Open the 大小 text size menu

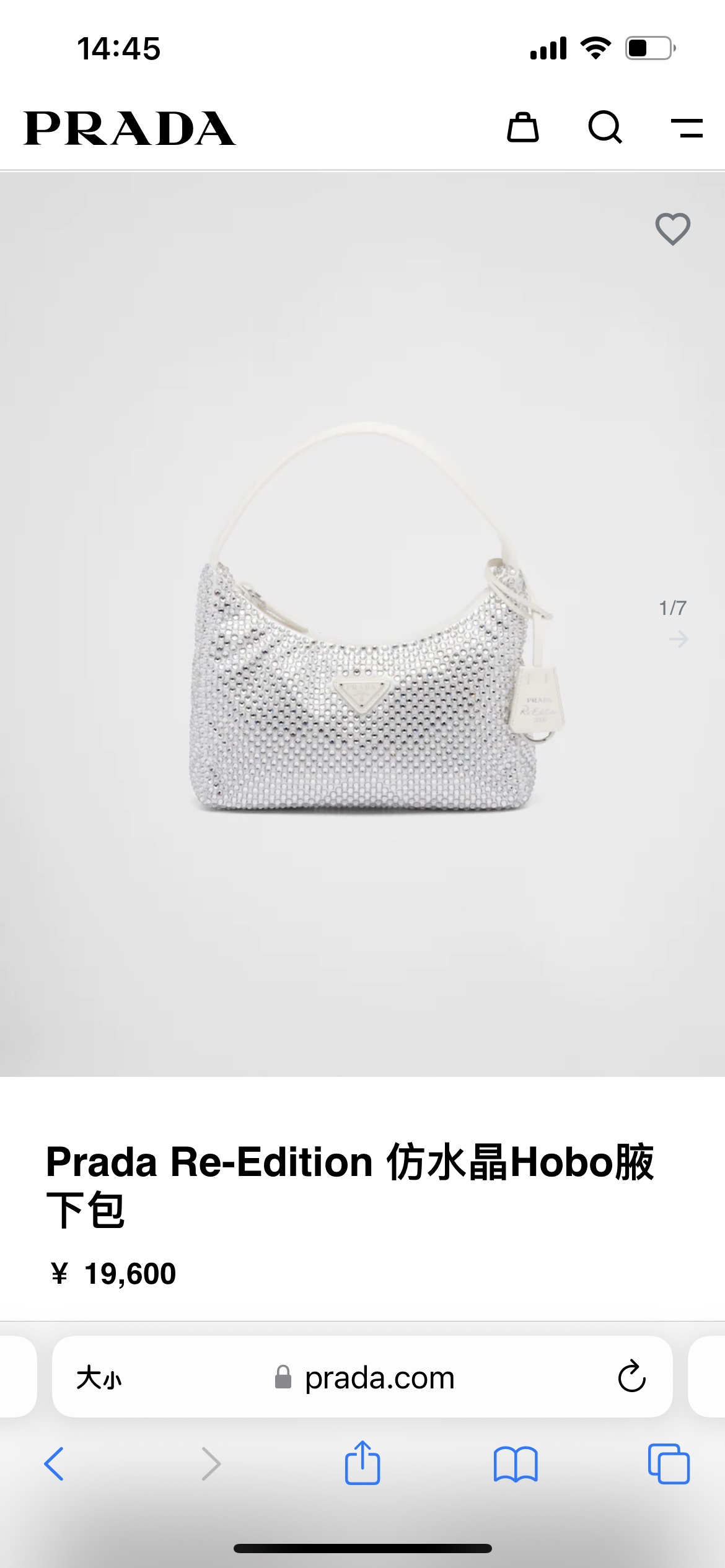(x=99, y=1377)
